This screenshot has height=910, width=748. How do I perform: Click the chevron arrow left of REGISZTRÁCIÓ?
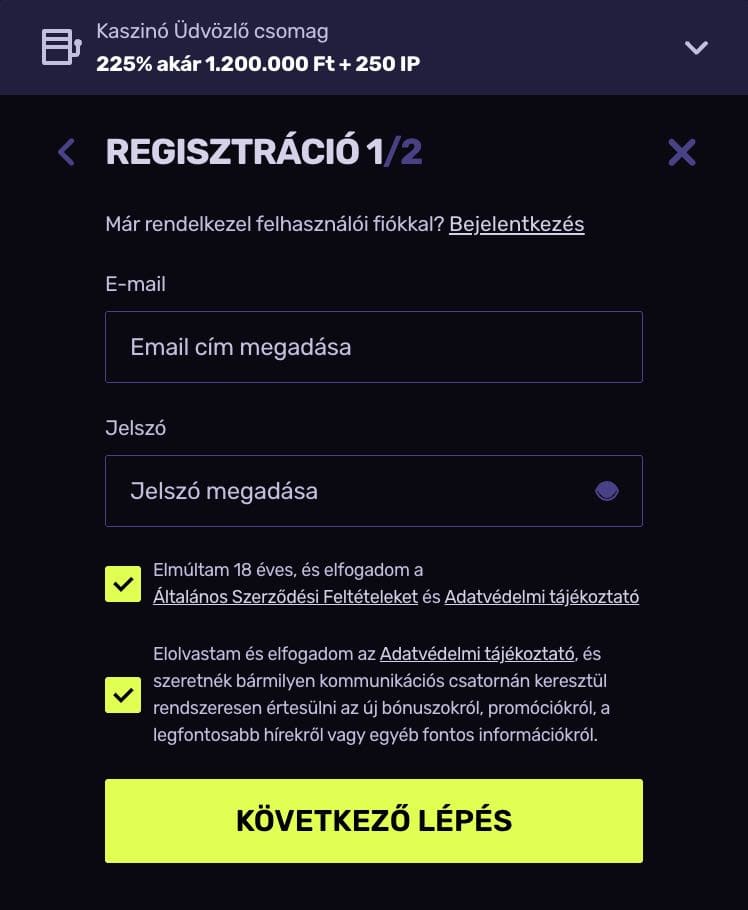click(x=66, y=151)
